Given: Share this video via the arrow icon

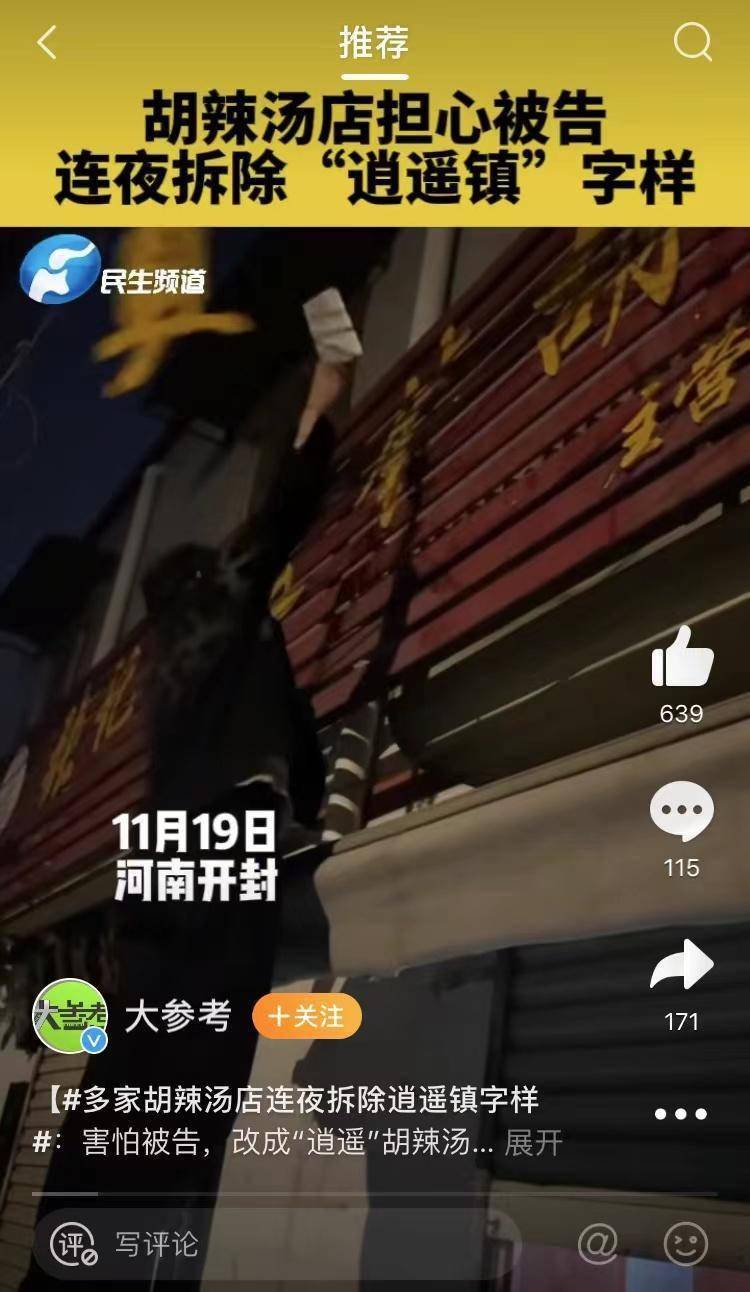Looking at the screenshot, I should click(x=682, y=966).
